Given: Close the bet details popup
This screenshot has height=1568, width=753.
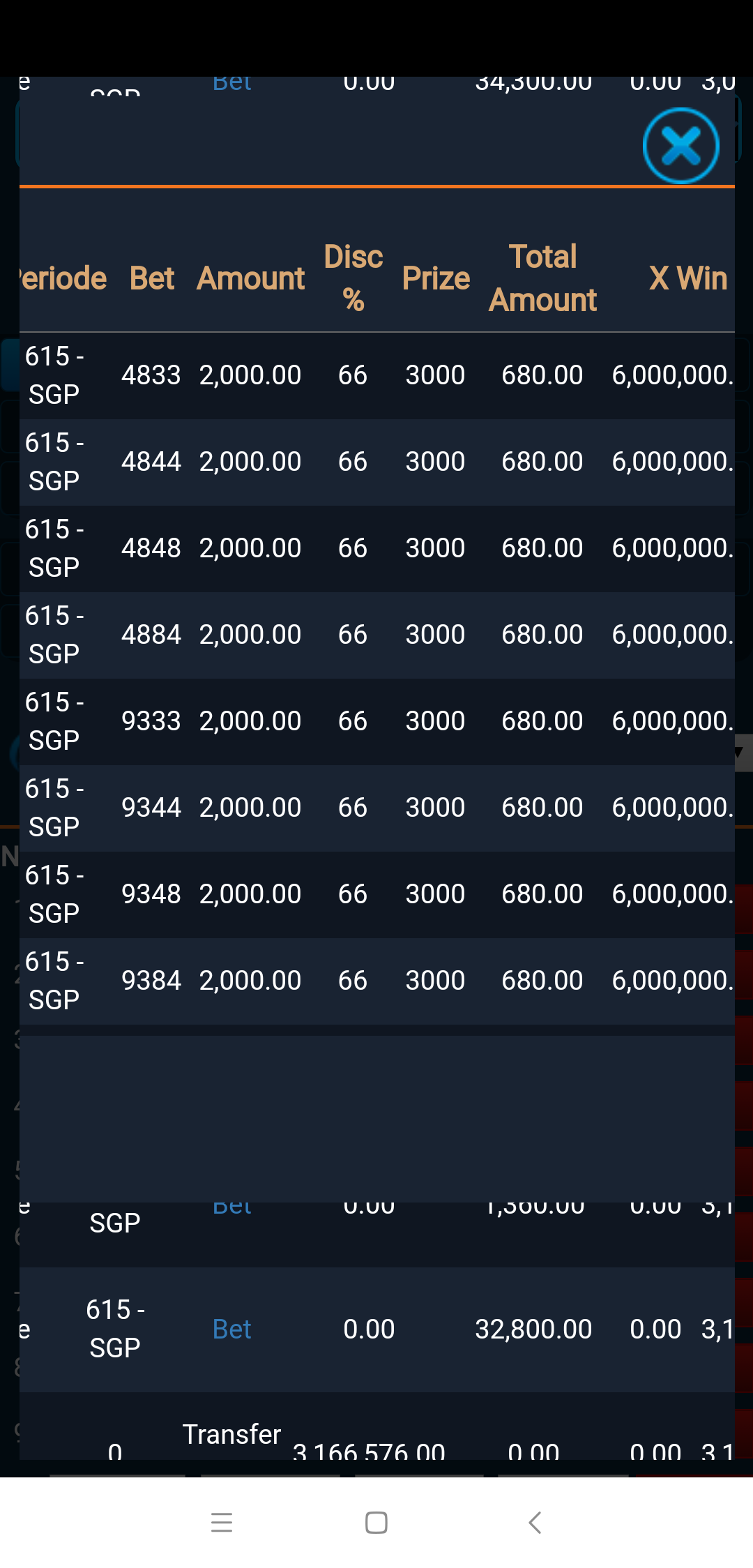Looking at the screenshot, I should tap(680, 146).
